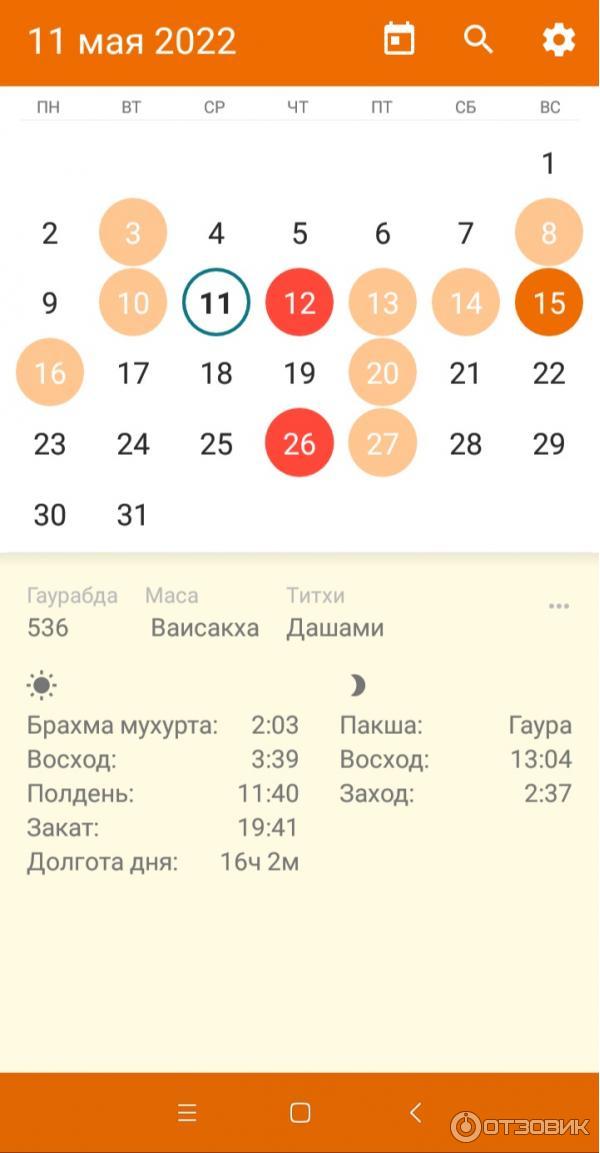Open the go-to-today calendar icon
Screen dimensions: 600x1153
[x=399, y=41]
